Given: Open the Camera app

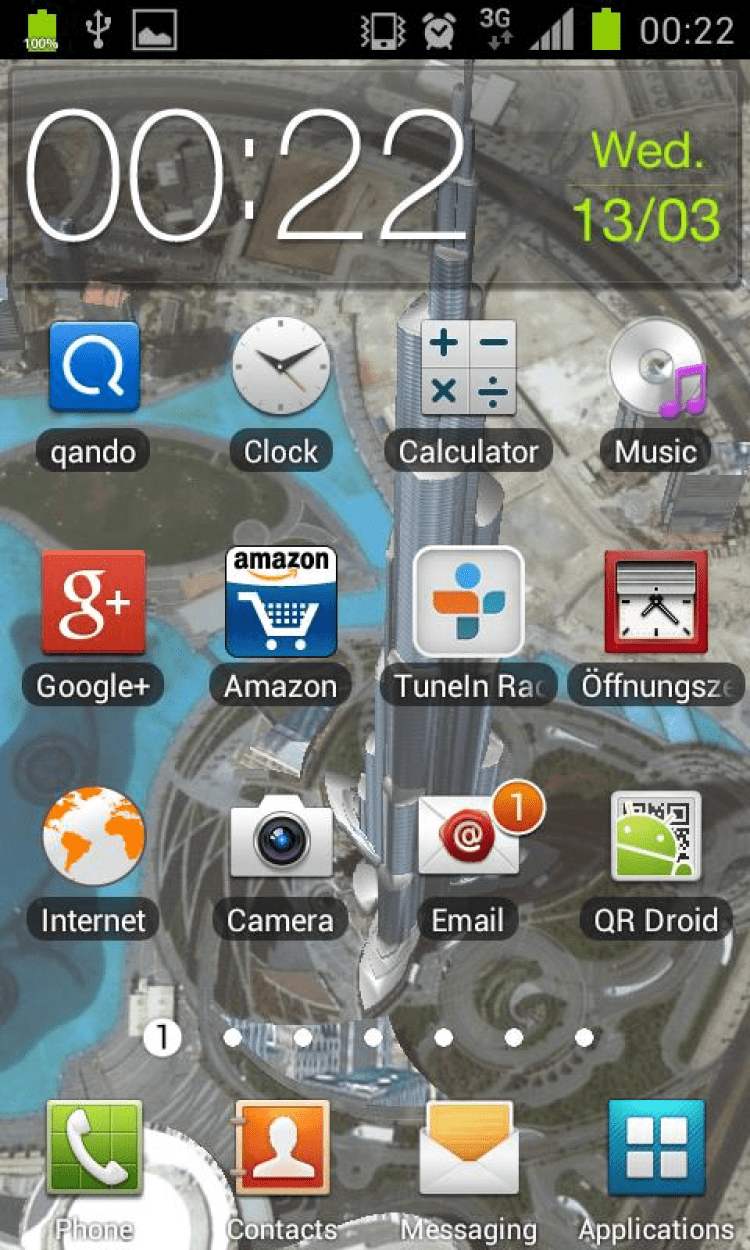Looking at the screenshot, I should [x=280, y=836].
